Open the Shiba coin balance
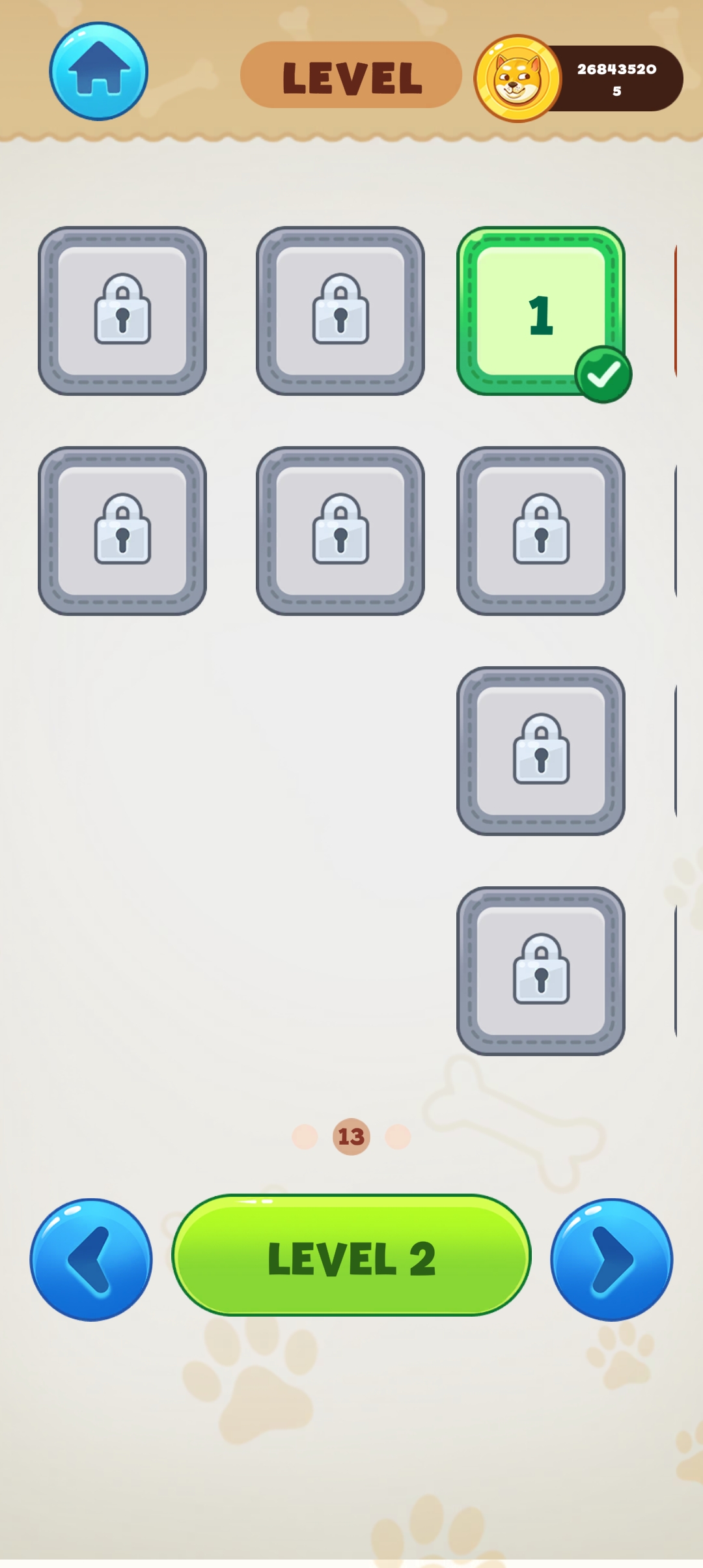Image resolution: width=703 pixels, height=1568 pixels. pos(579,79)
